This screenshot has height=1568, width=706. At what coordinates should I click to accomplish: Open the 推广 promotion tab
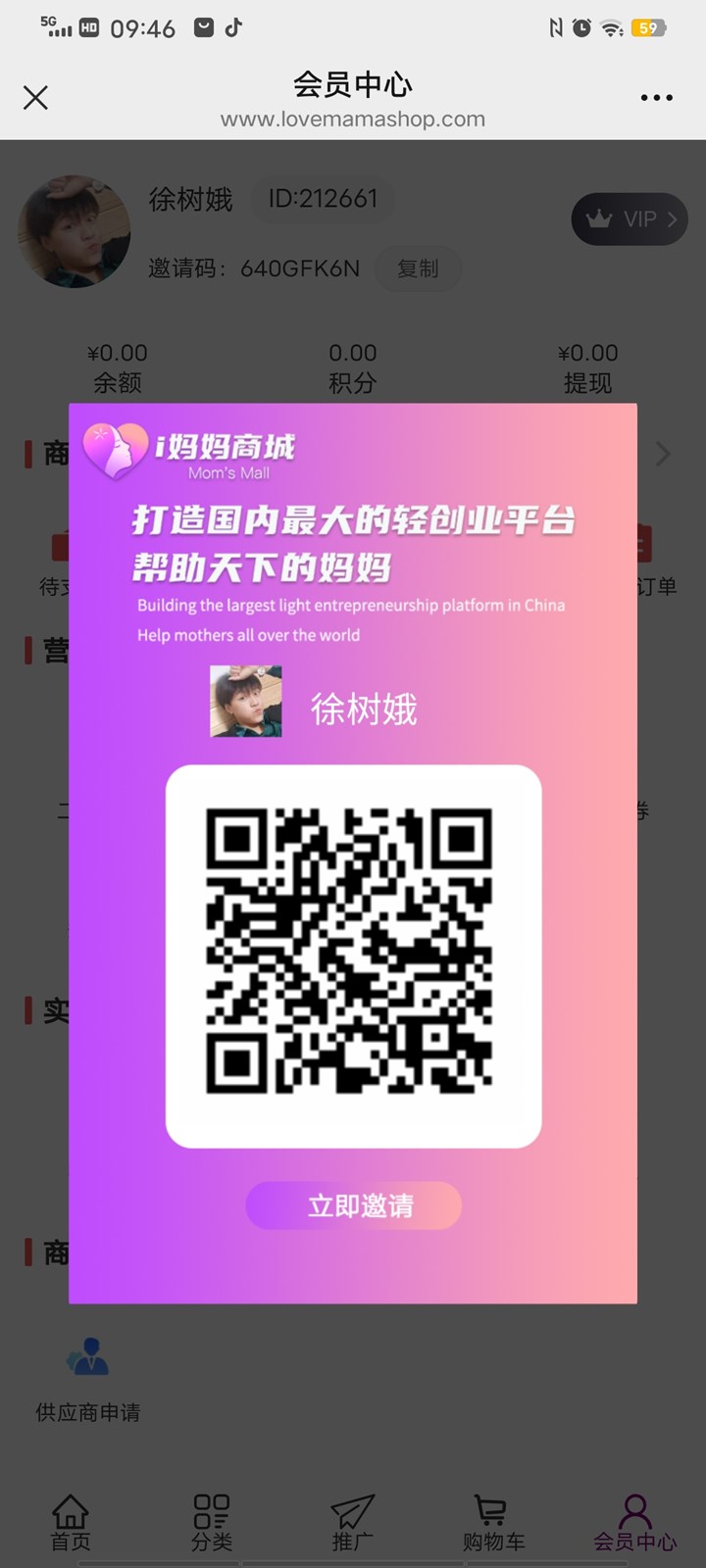point(353,1522)
